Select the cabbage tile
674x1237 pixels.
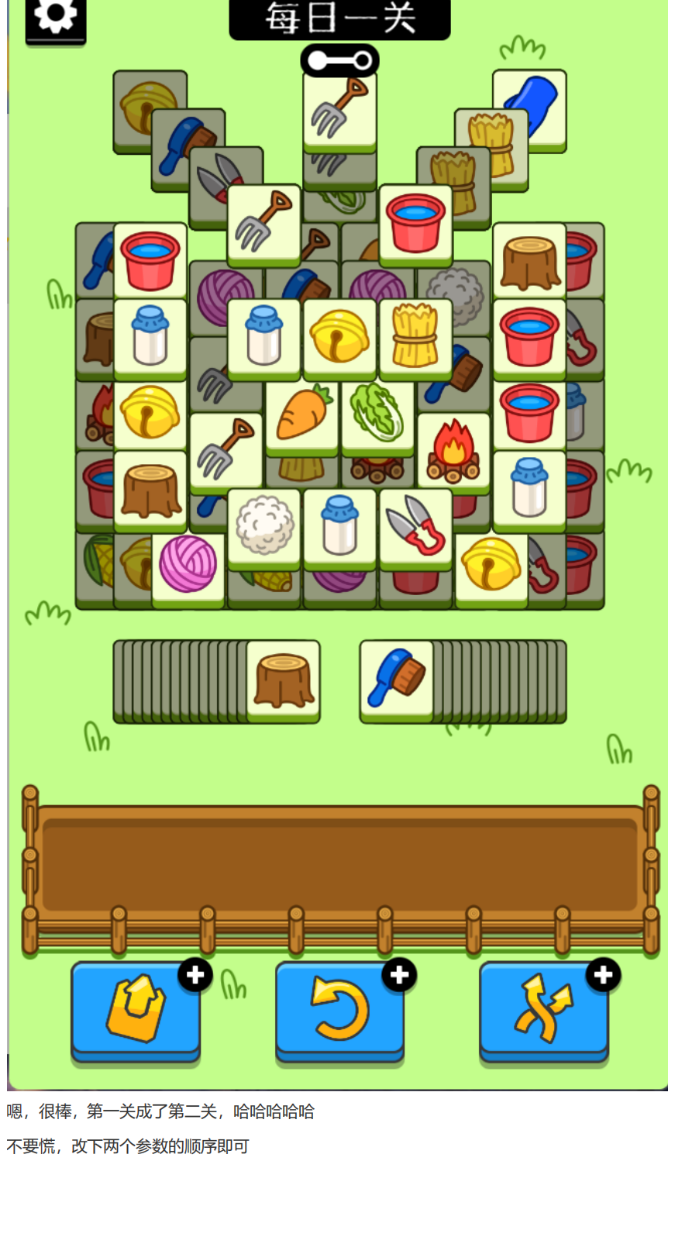click(x=377, y=414)
